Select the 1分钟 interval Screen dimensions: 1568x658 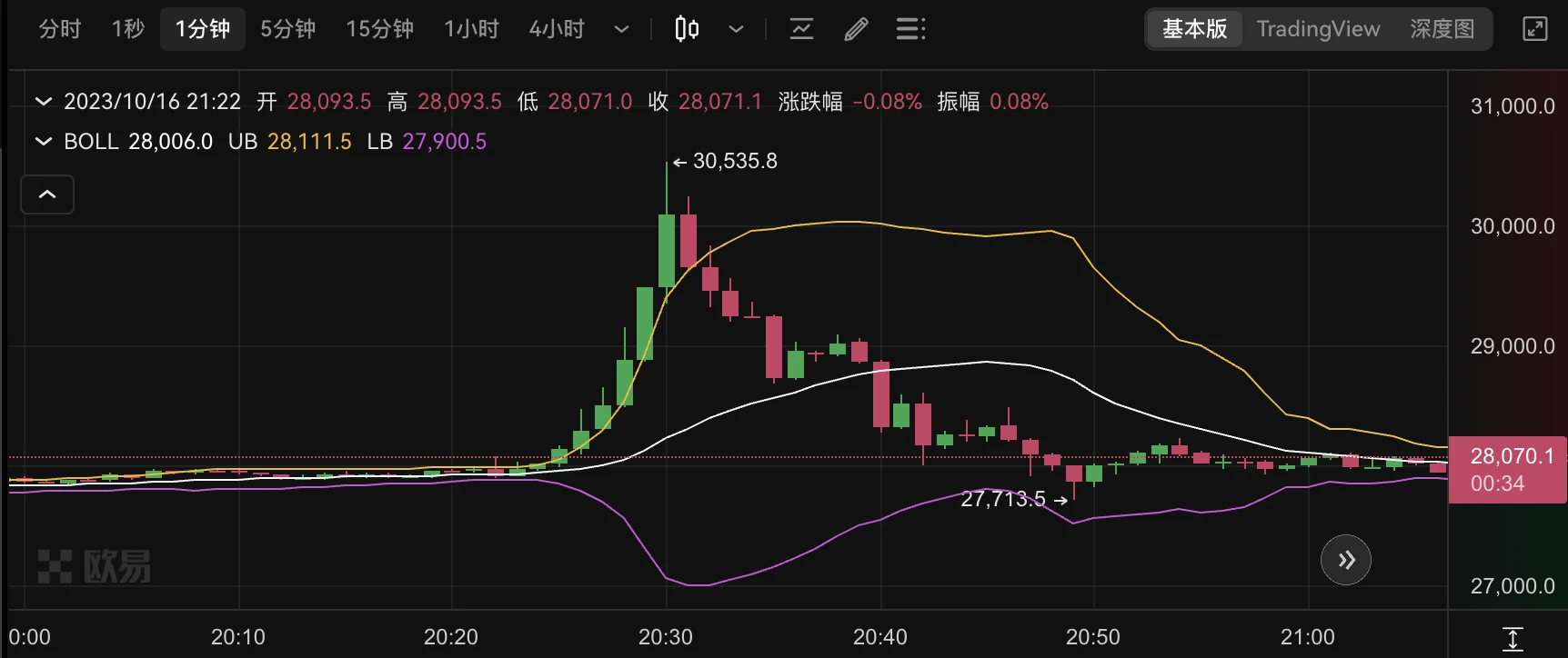(x=202, y=29)
